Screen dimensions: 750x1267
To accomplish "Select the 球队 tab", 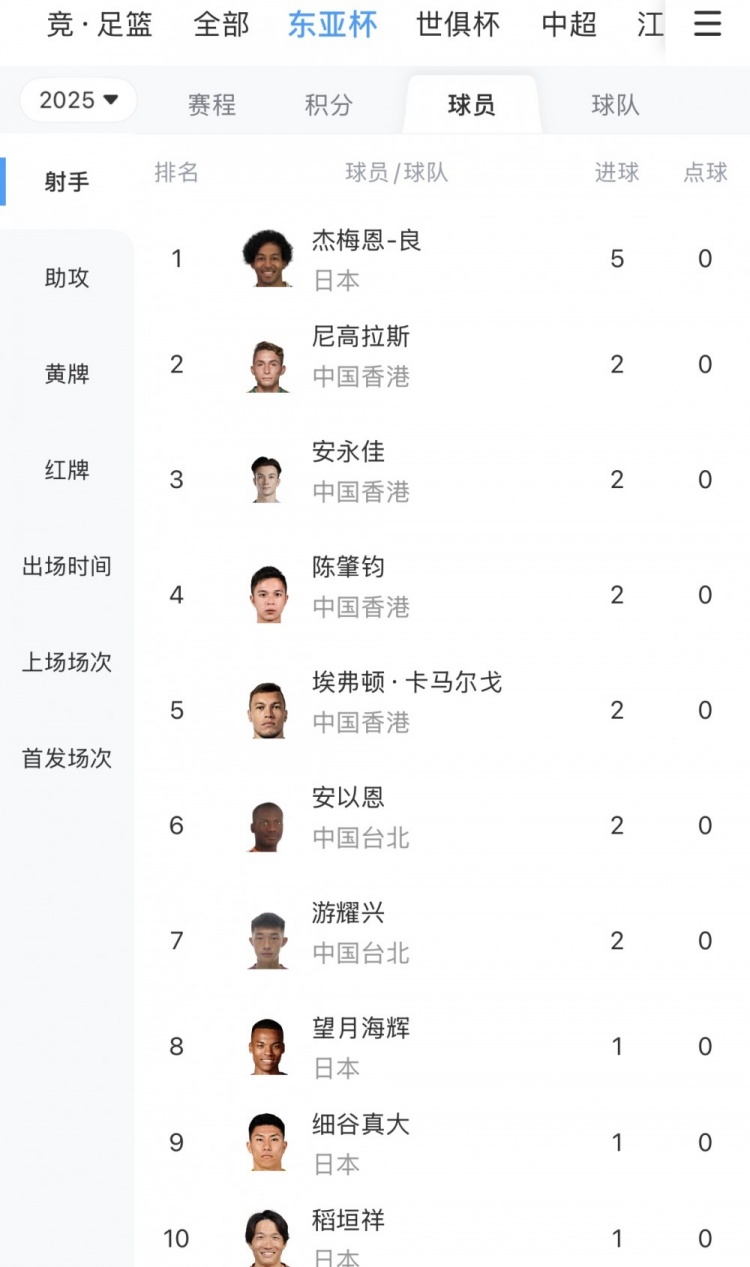I will 613,103.
